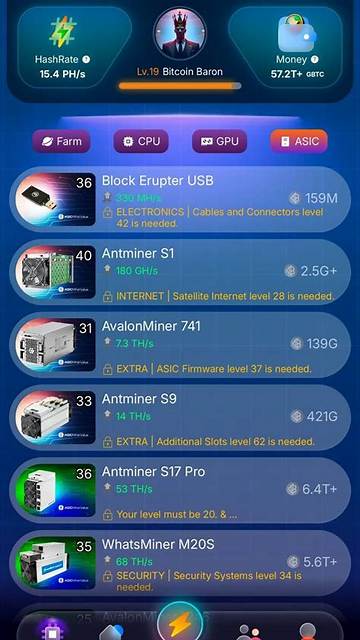Show the Money info tooltip
360x640 pixels.
click(314, 60)
